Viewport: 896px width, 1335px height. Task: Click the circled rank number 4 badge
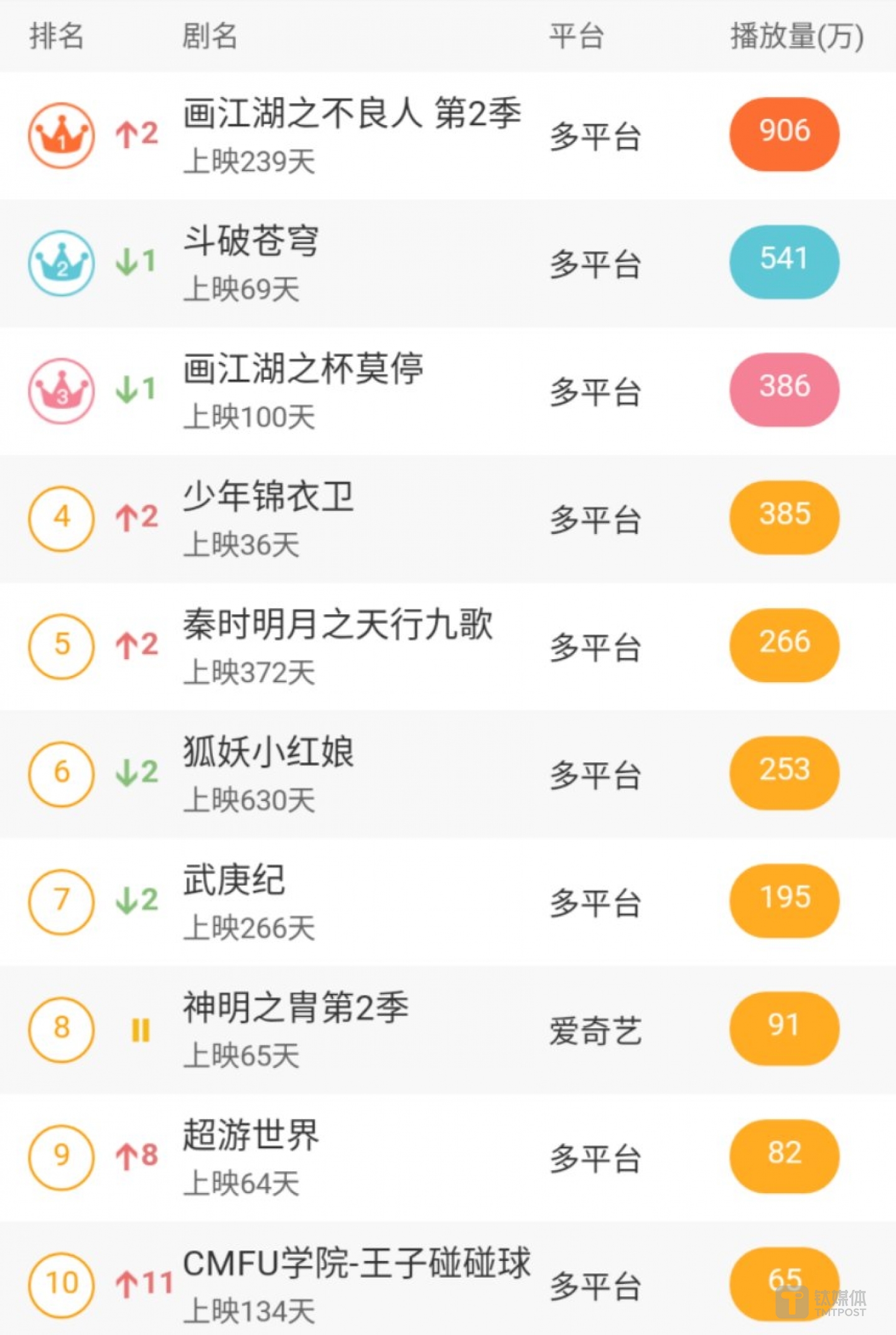(60, 518)
